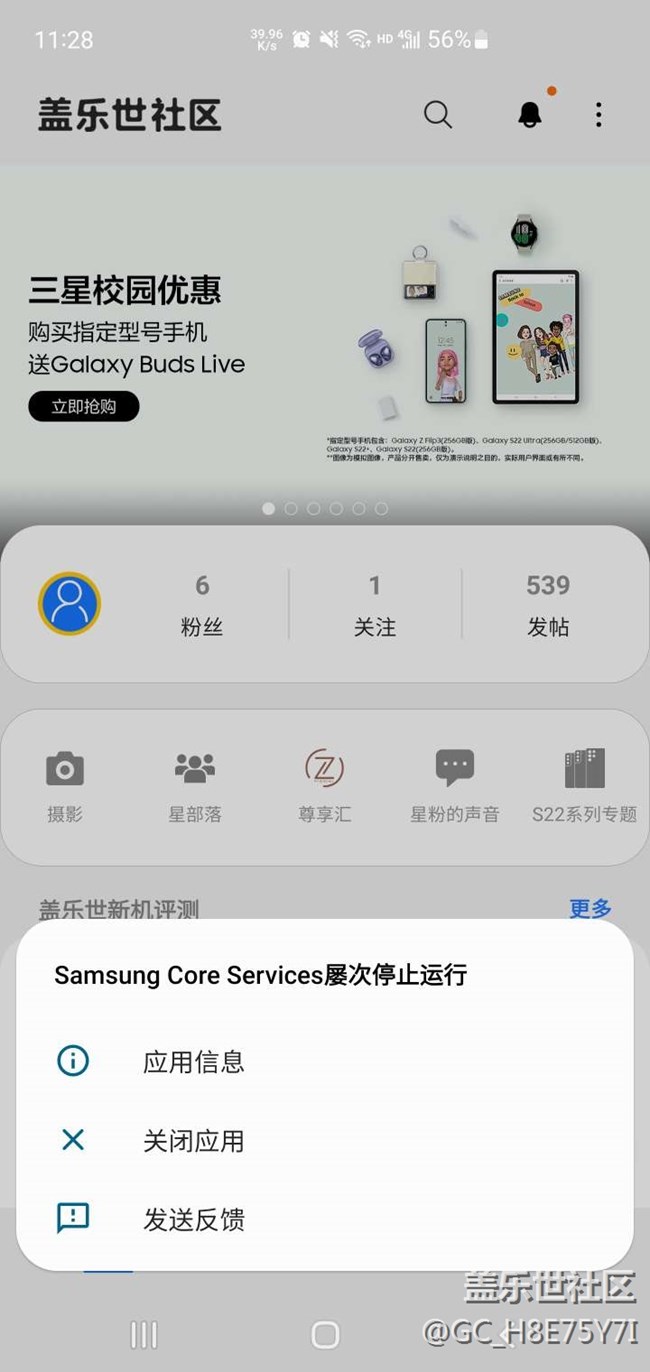This screenshot has height=1372, width=650.
Task: Open the 摄影 category
Action: [65, 786]
